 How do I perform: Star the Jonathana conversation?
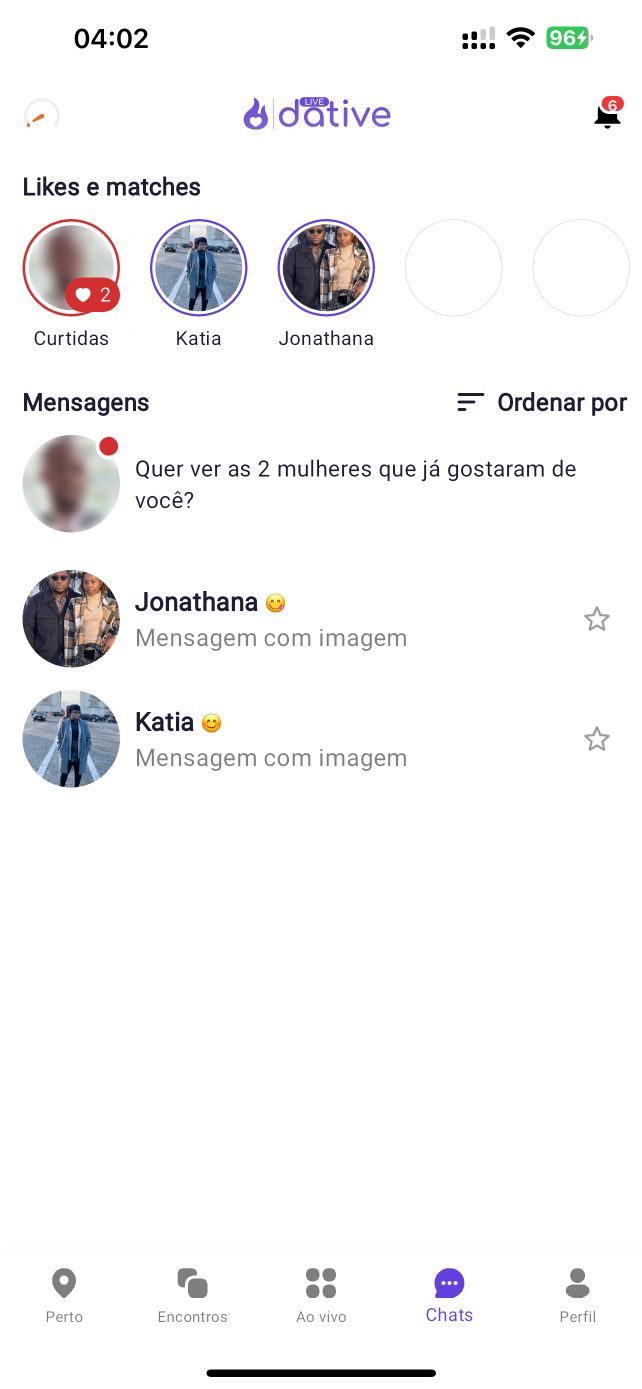tap(597, 619)
